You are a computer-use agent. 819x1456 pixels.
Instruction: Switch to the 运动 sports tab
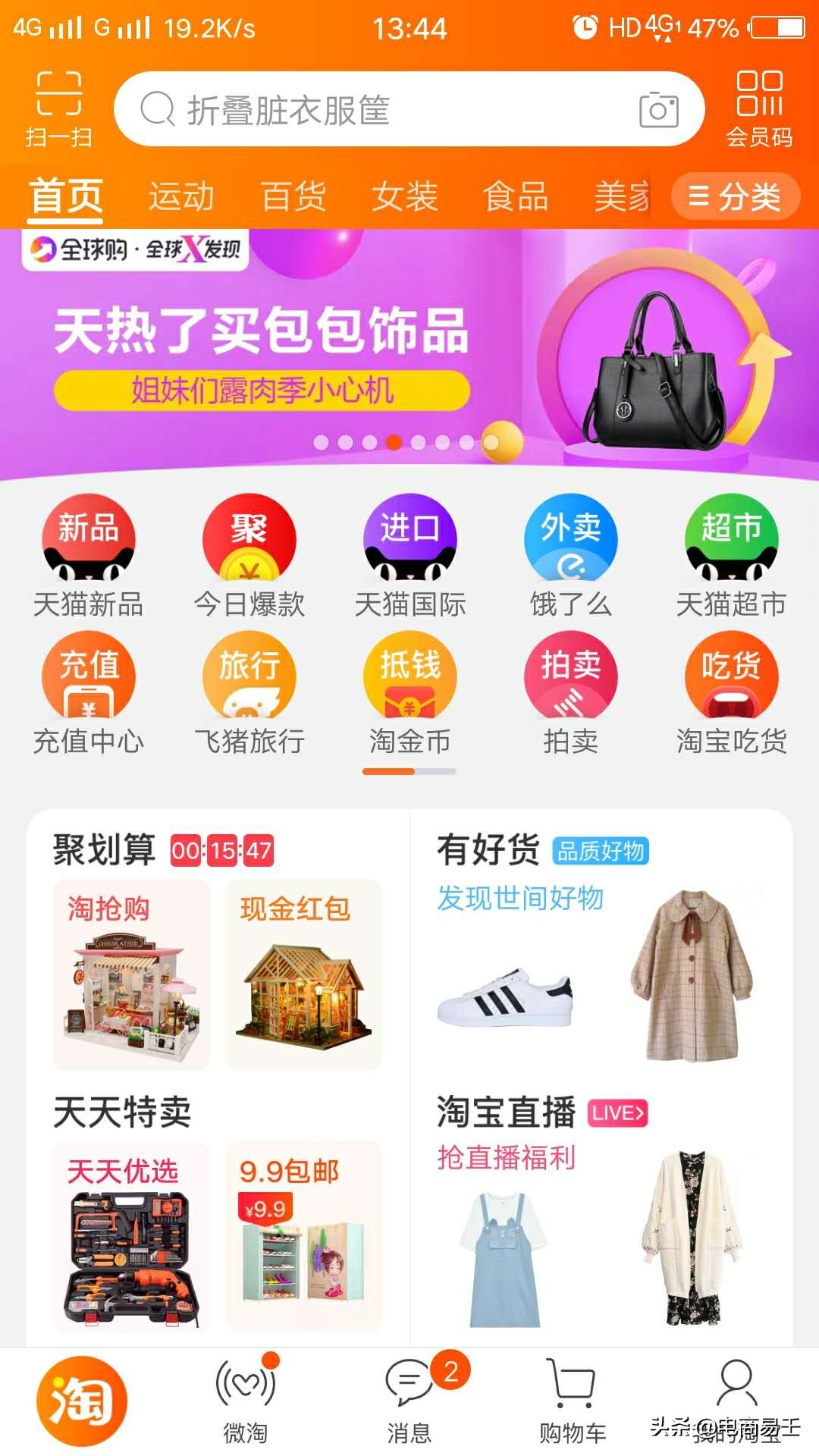(x=182, y=196)
